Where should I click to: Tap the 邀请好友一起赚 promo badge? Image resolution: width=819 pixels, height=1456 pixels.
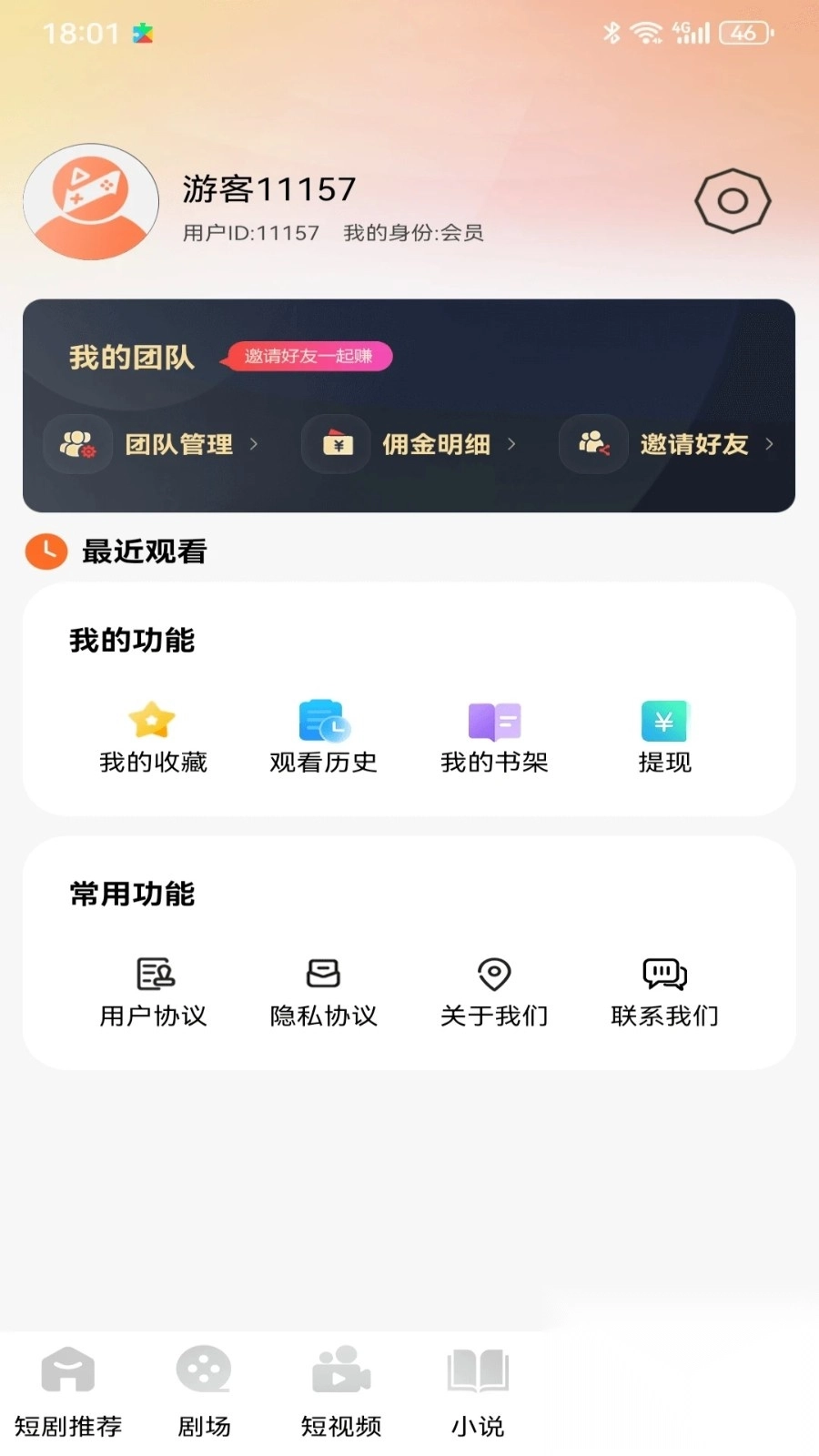[x=308, y=357]
